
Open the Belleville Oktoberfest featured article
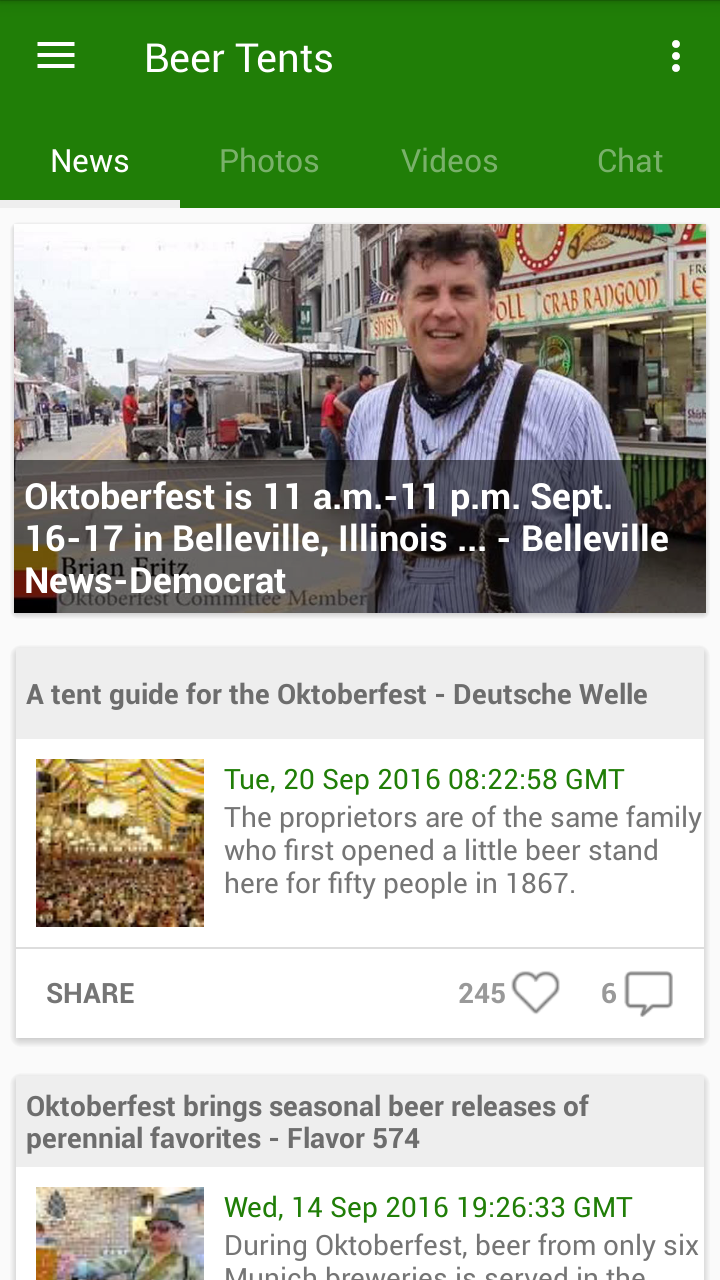[360, 418]
